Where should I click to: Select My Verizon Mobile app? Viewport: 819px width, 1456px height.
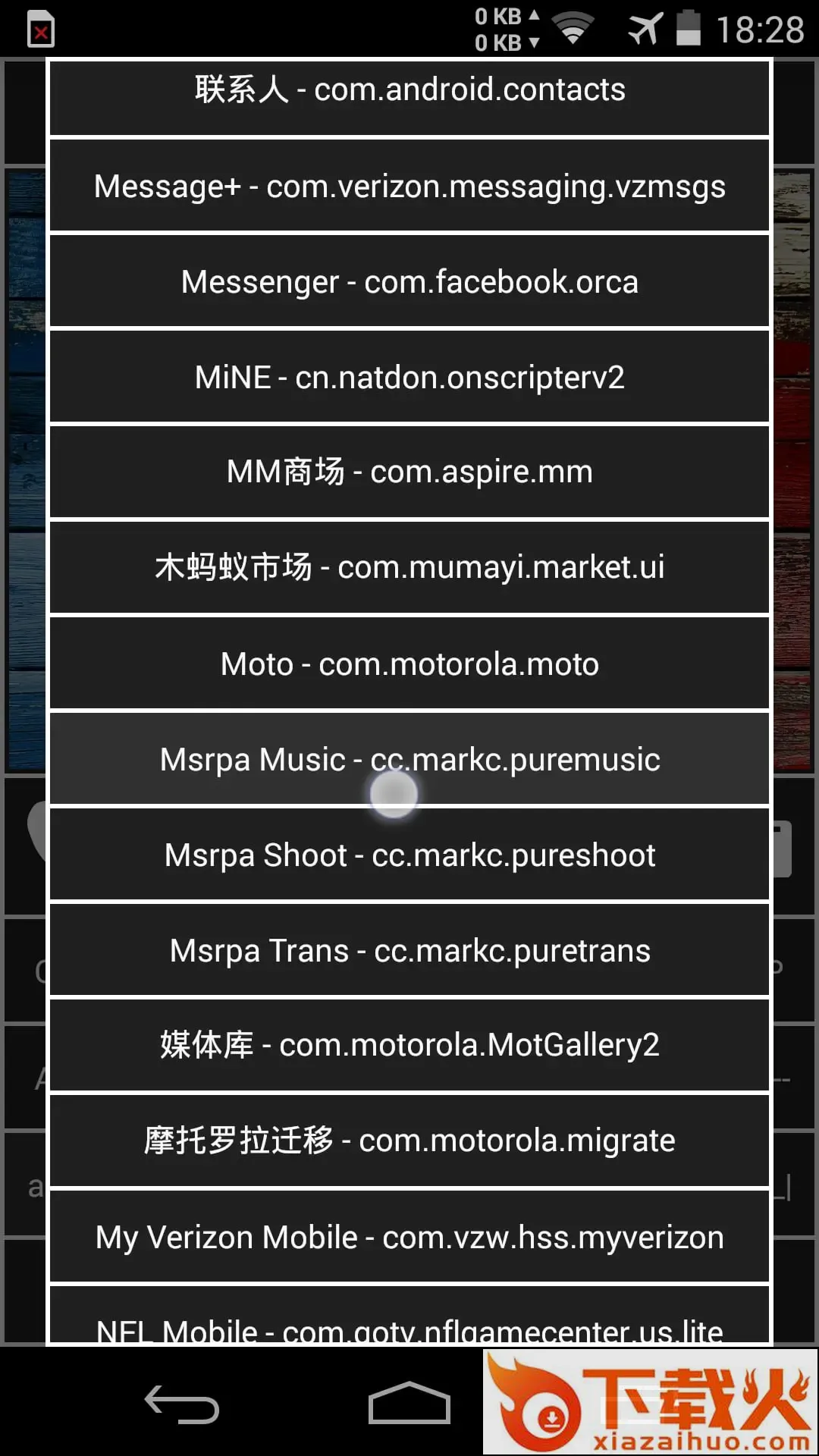(409, 1238)
